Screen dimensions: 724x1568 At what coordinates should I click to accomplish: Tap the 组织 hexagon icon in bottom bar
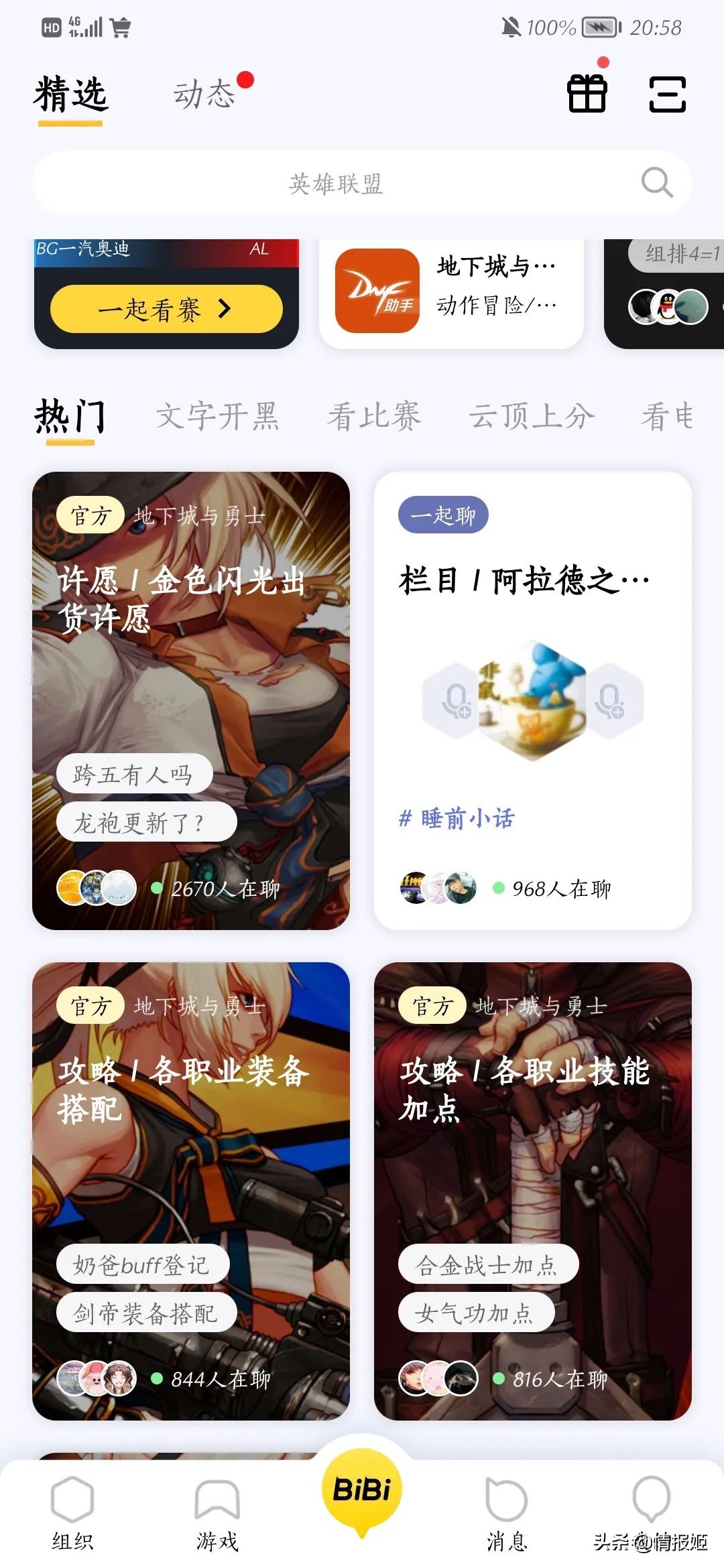coord(72,1498)
